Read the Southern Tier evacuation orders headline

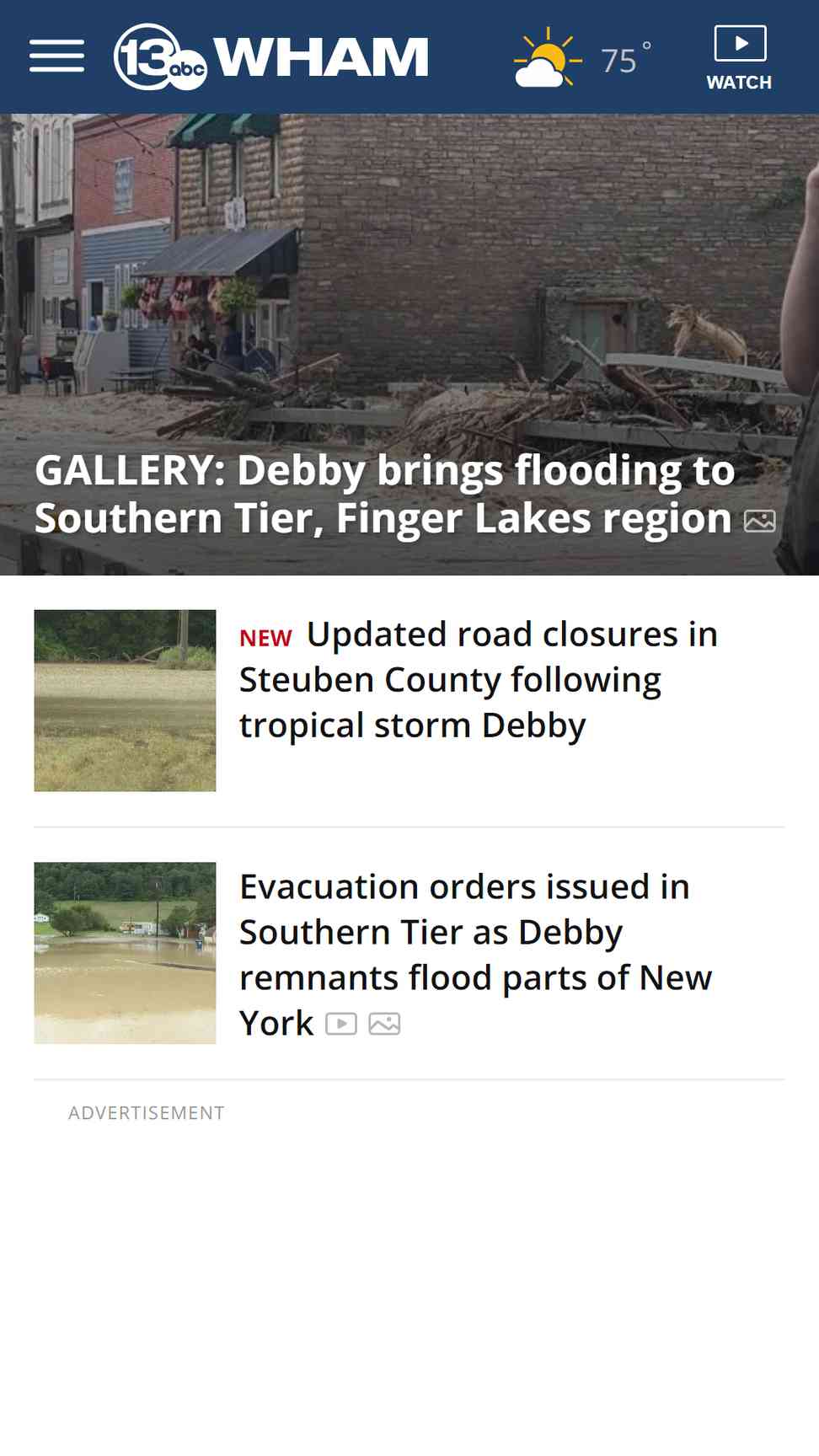tap(476, 955)
